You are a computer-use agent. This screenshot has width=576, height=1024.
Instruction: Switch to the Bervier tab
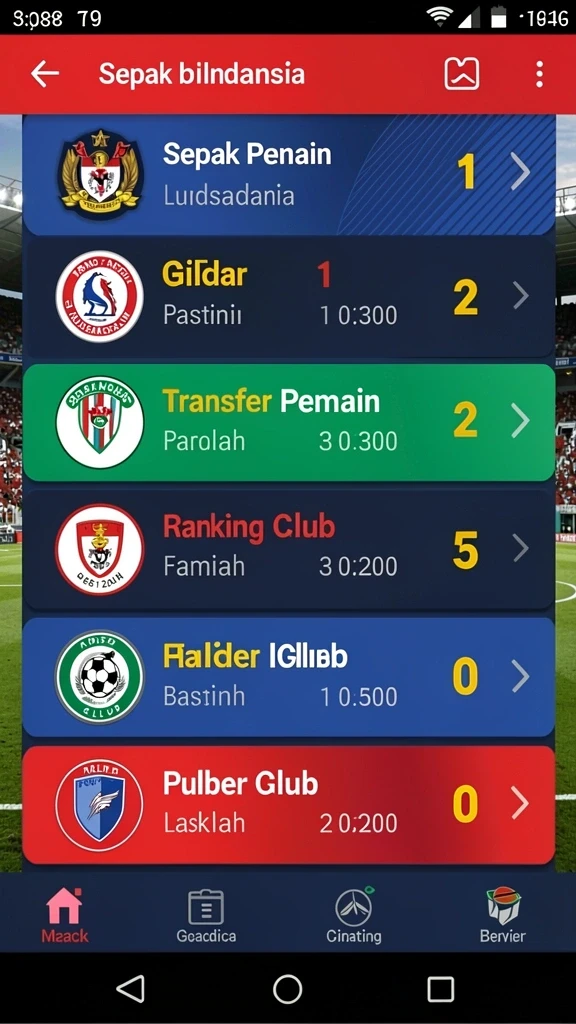(x=502, y=916)
